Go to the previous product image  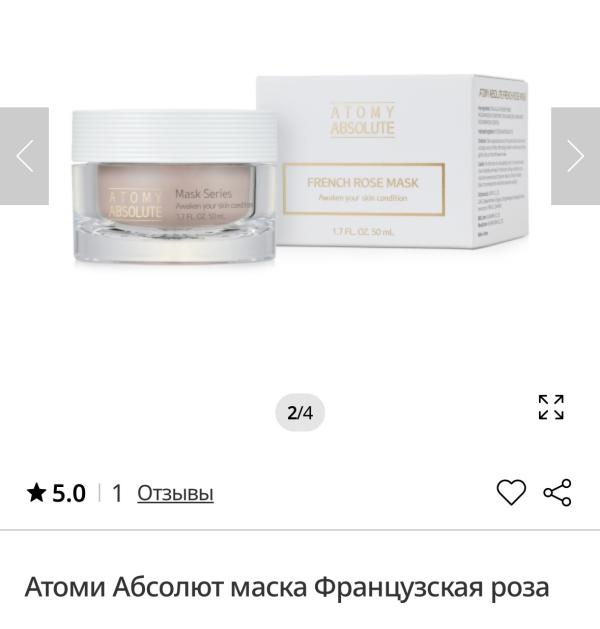(24, 156)
